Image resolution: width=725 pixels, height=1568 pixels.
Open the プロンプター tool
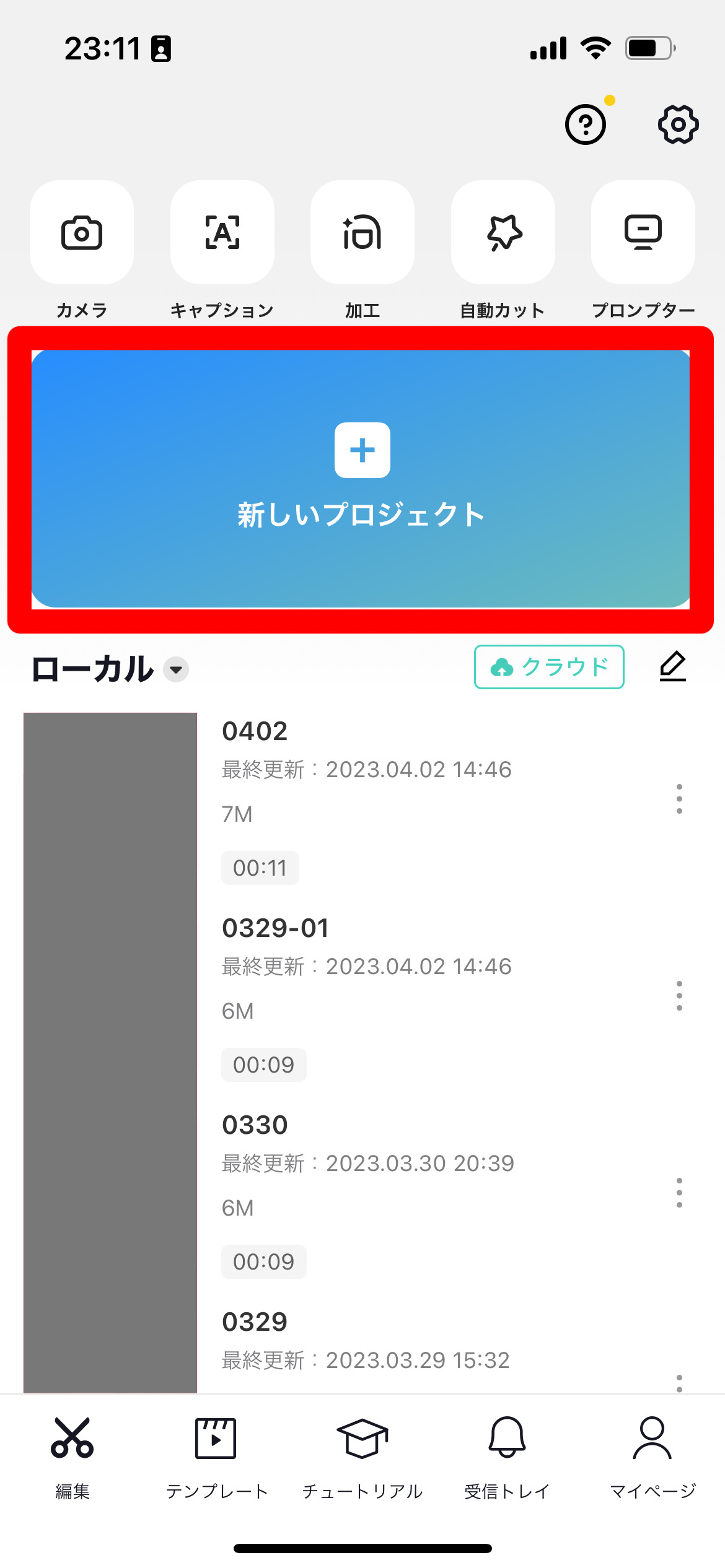coord(643,233)
